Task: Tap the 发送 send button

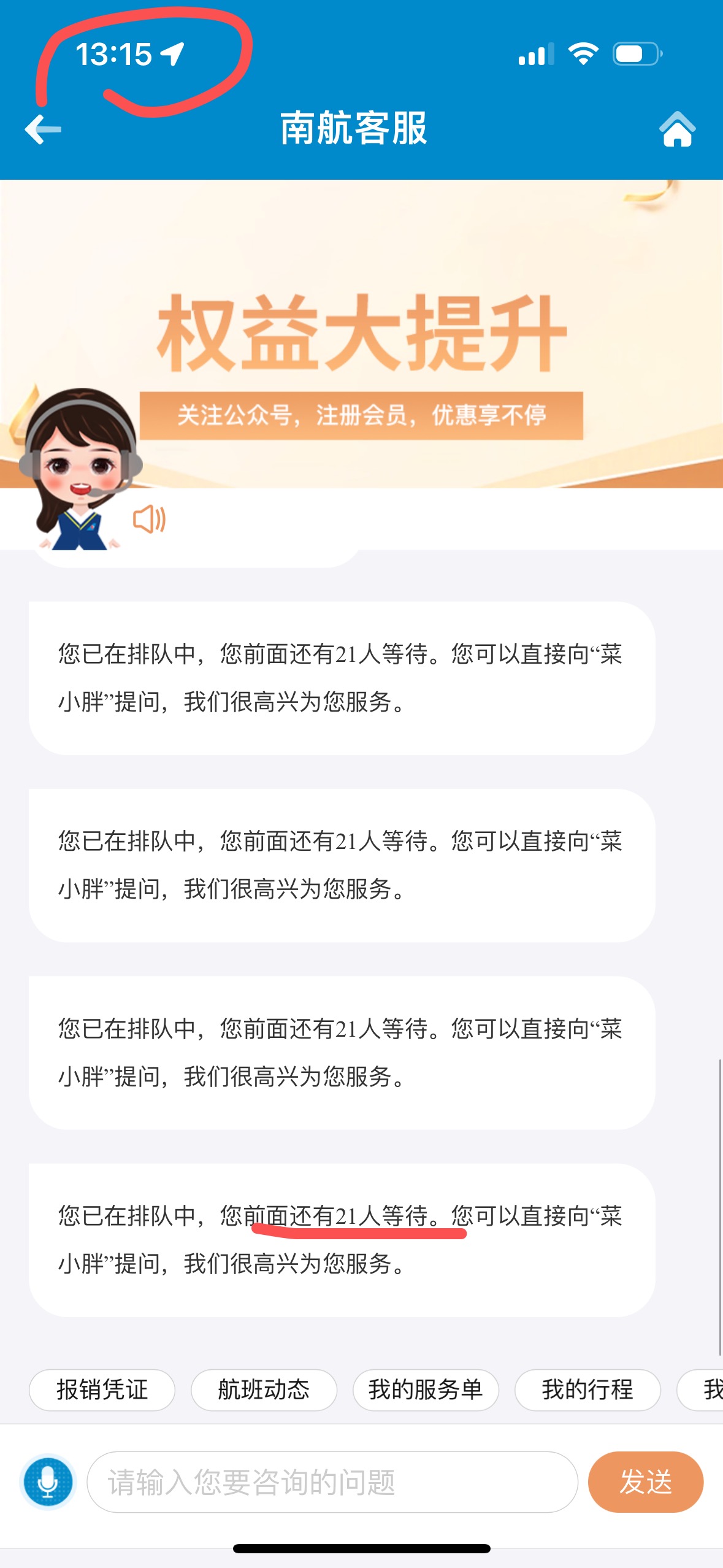Action: tap(645, 1482)
